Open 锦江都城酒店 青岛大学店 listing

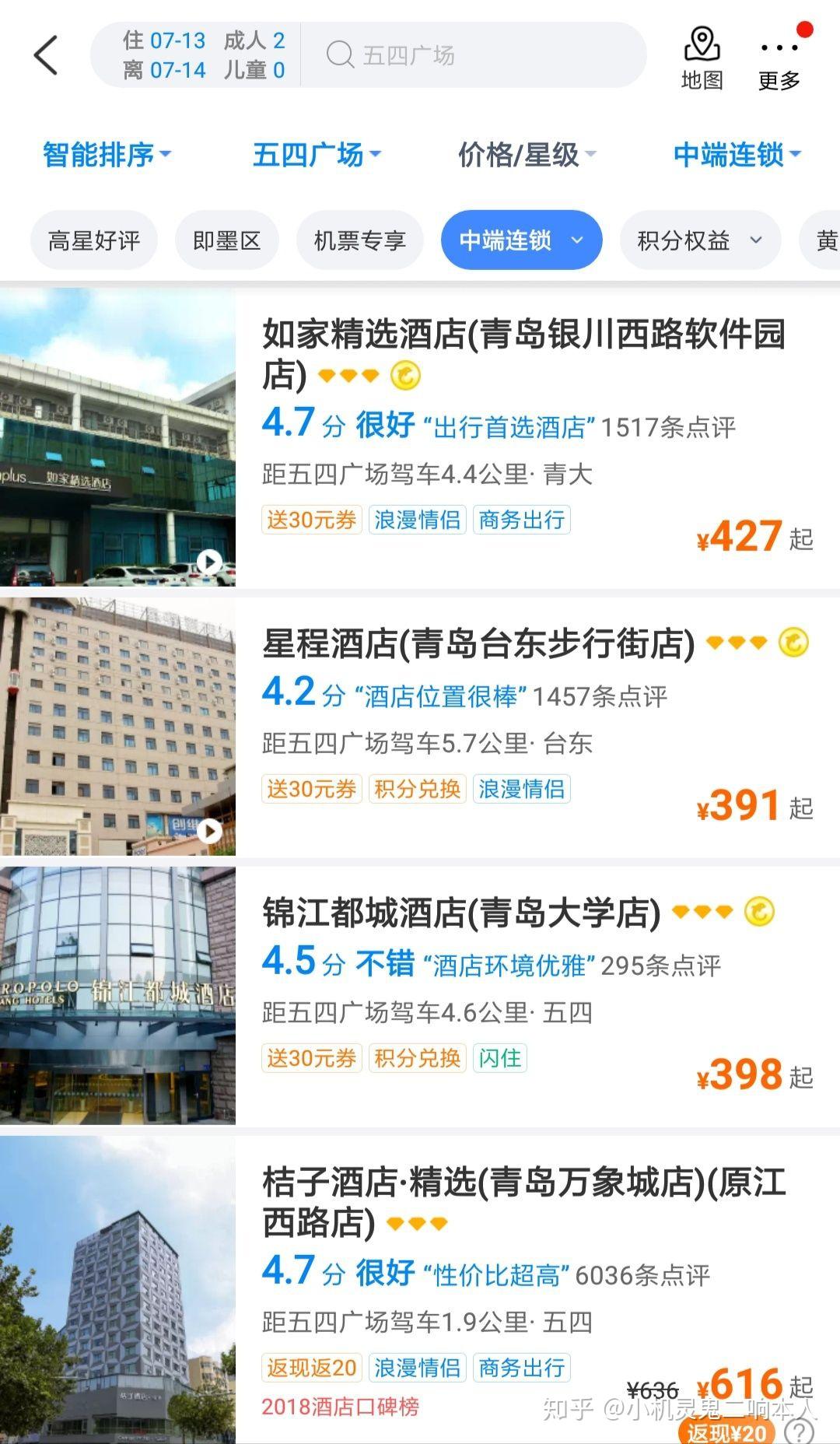pyautogui.click(x=461, y=913)
